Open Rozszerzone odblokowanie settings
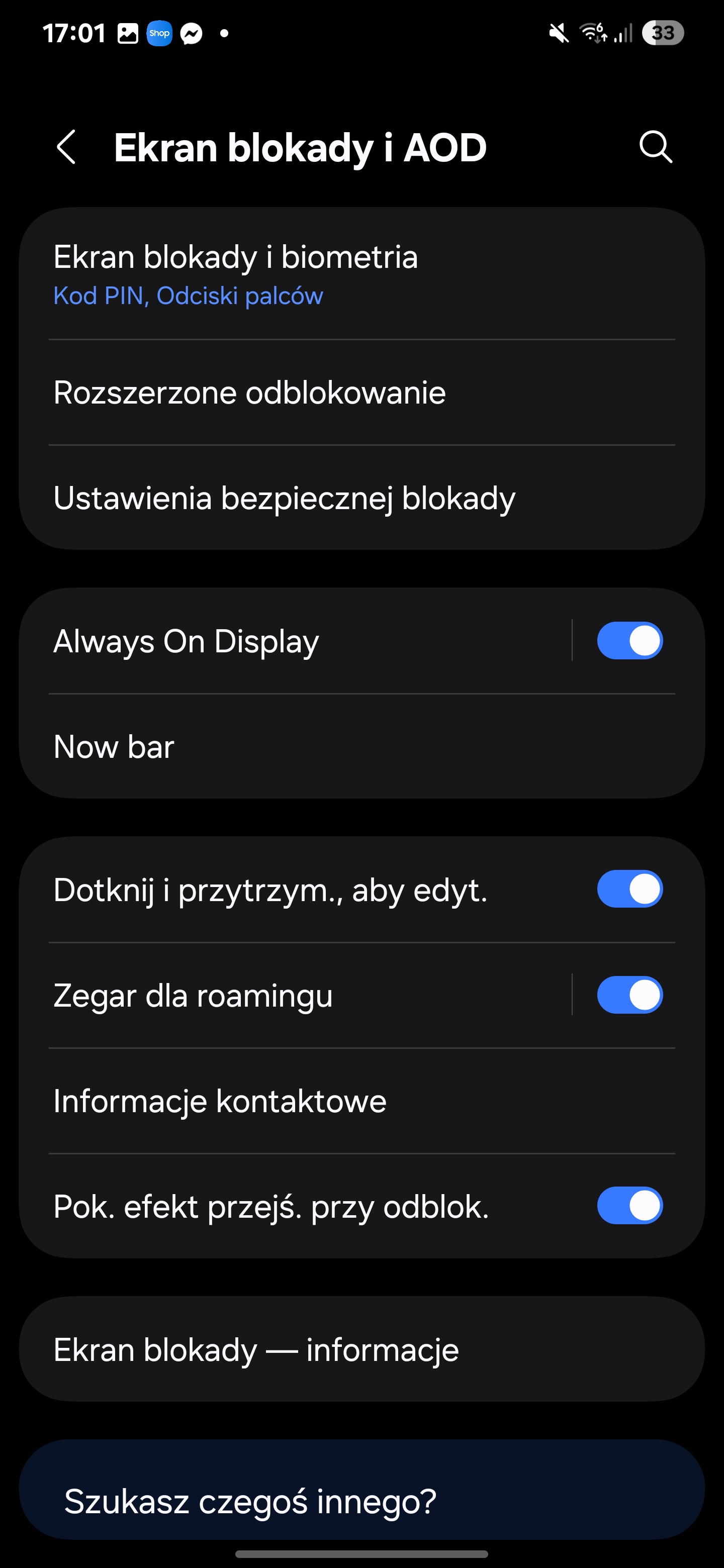Viewport: 724px width, 1568px height. point(361,393)
